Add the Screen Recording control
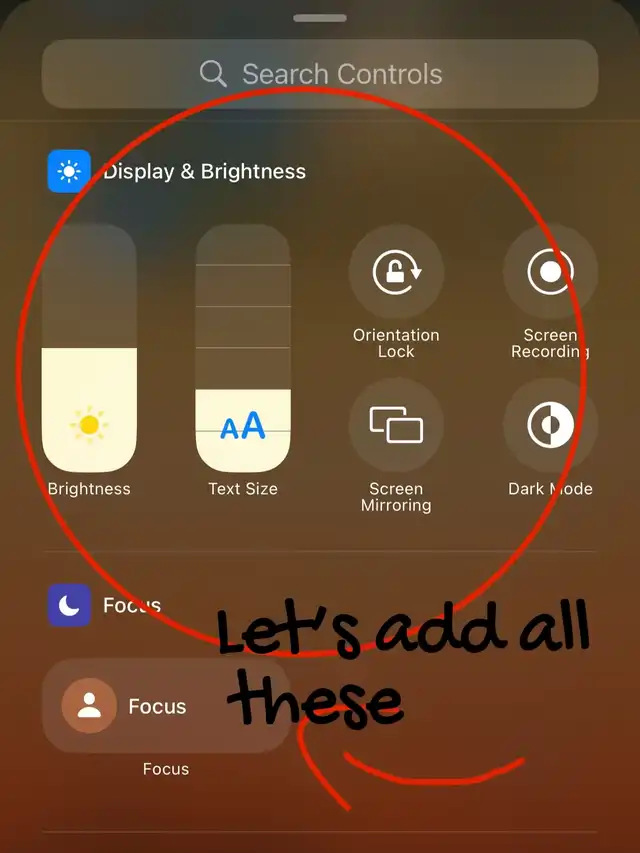 click(550, 272)
